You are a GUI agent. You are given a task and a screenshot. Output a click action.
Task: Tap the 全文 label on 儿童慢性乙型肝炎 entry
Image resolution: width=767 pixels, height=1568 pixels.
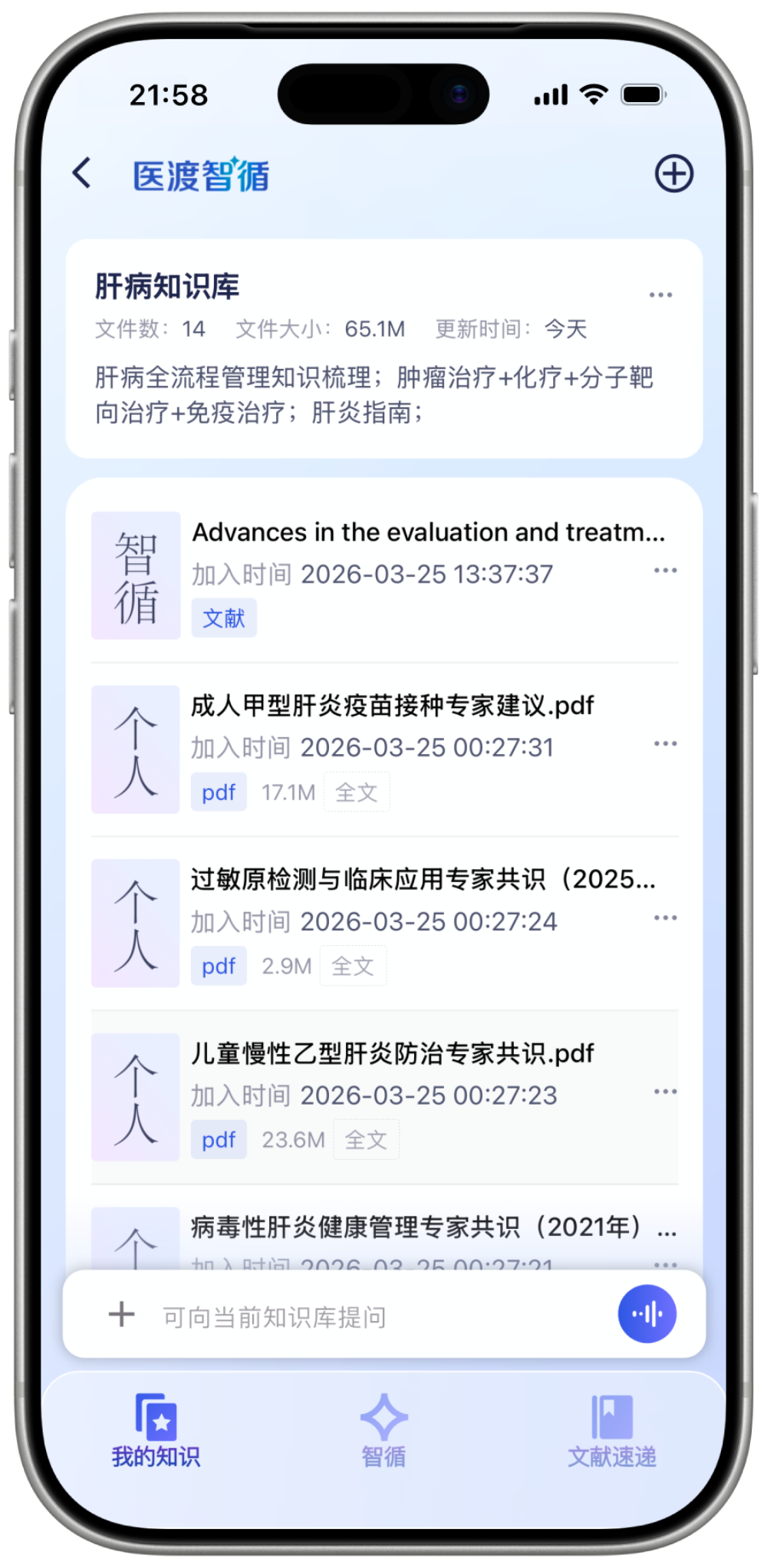[x=367, y=1140]
